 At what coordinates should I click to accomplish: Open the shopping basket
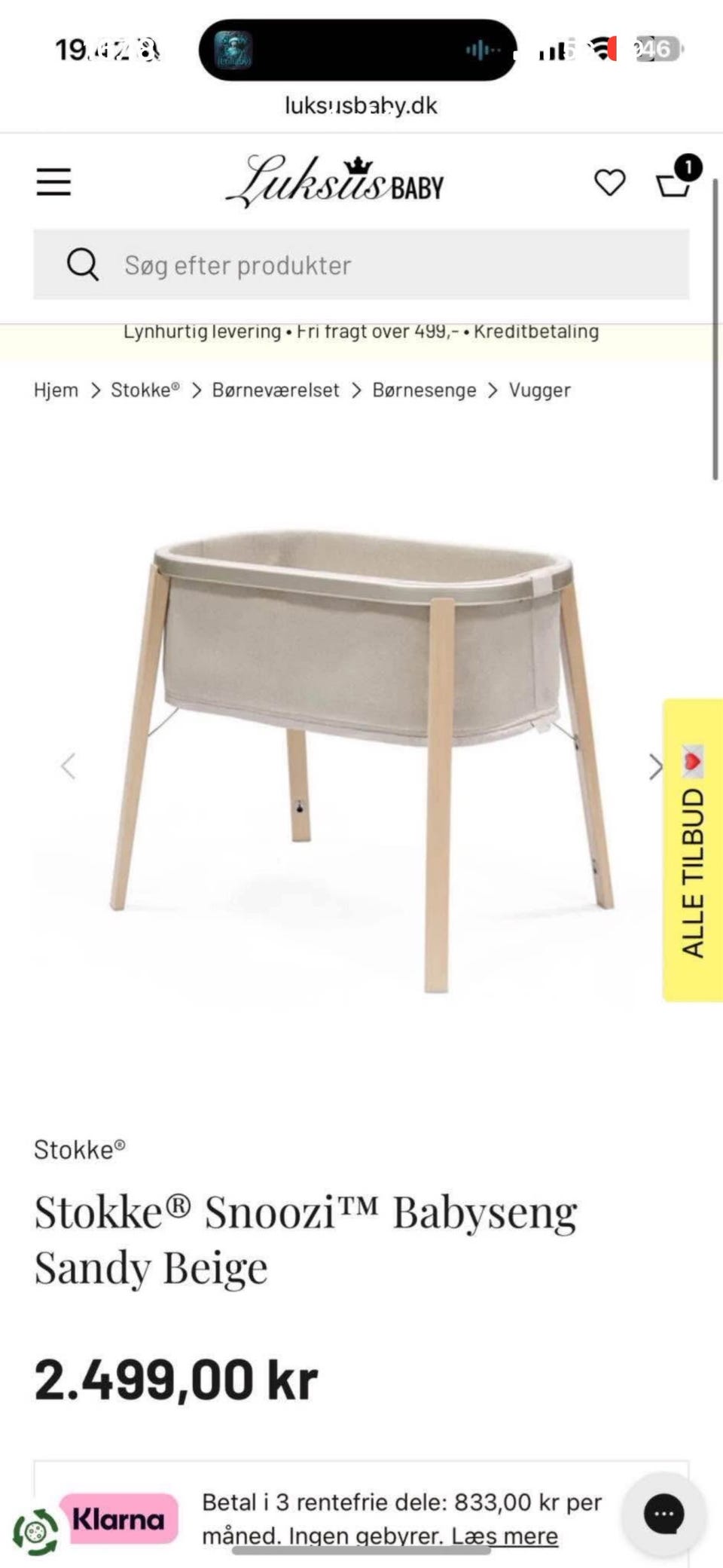(x=676, y=179)
